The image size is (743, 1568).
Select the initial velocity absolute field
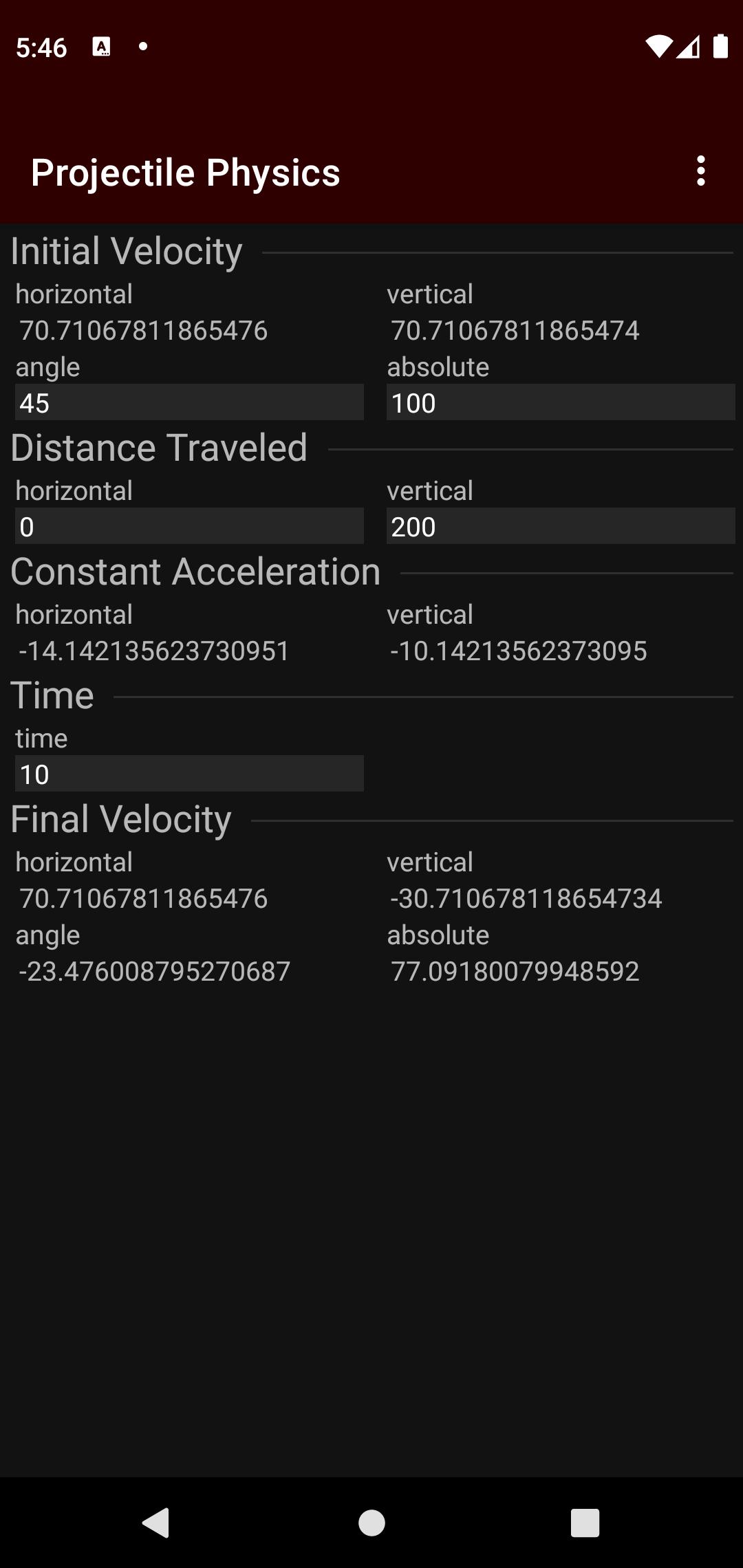559,402
